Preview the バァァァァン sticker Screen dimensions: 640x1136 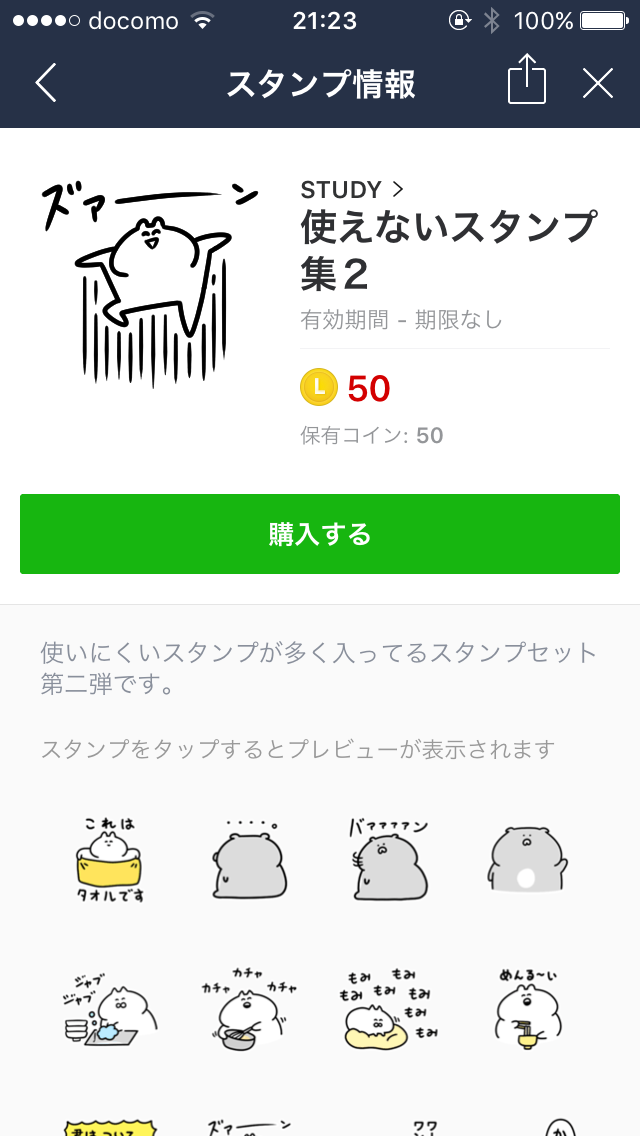390,860
